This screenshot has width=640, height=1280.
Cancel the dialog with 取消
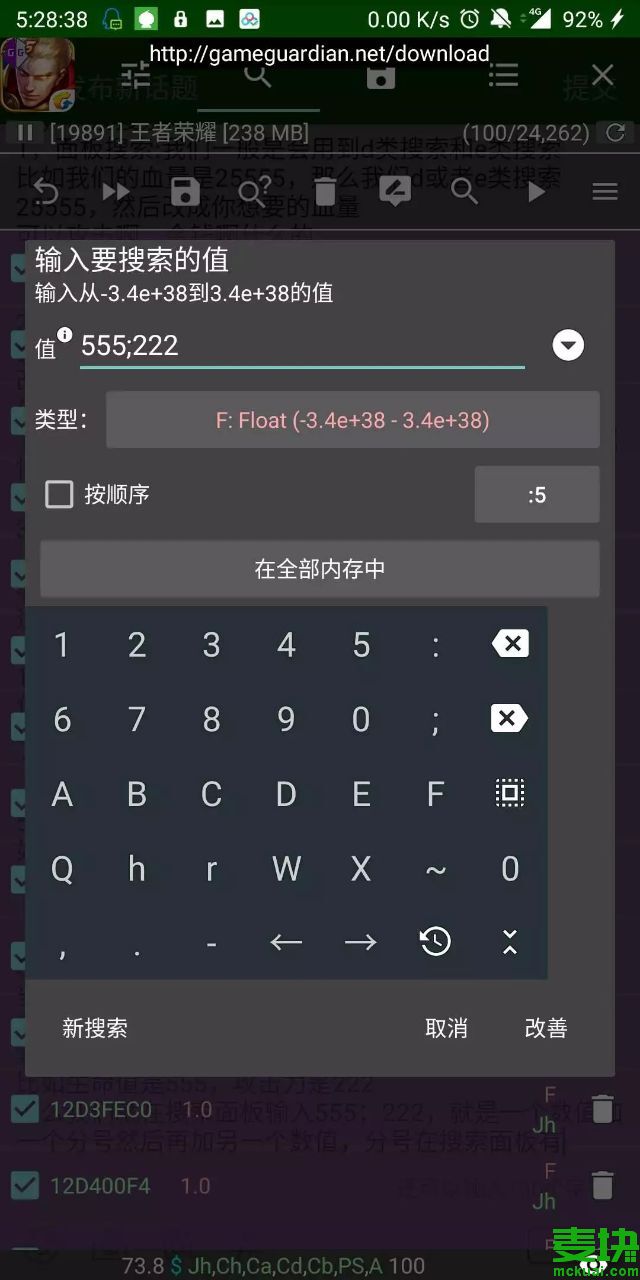tap(446, 1028)
